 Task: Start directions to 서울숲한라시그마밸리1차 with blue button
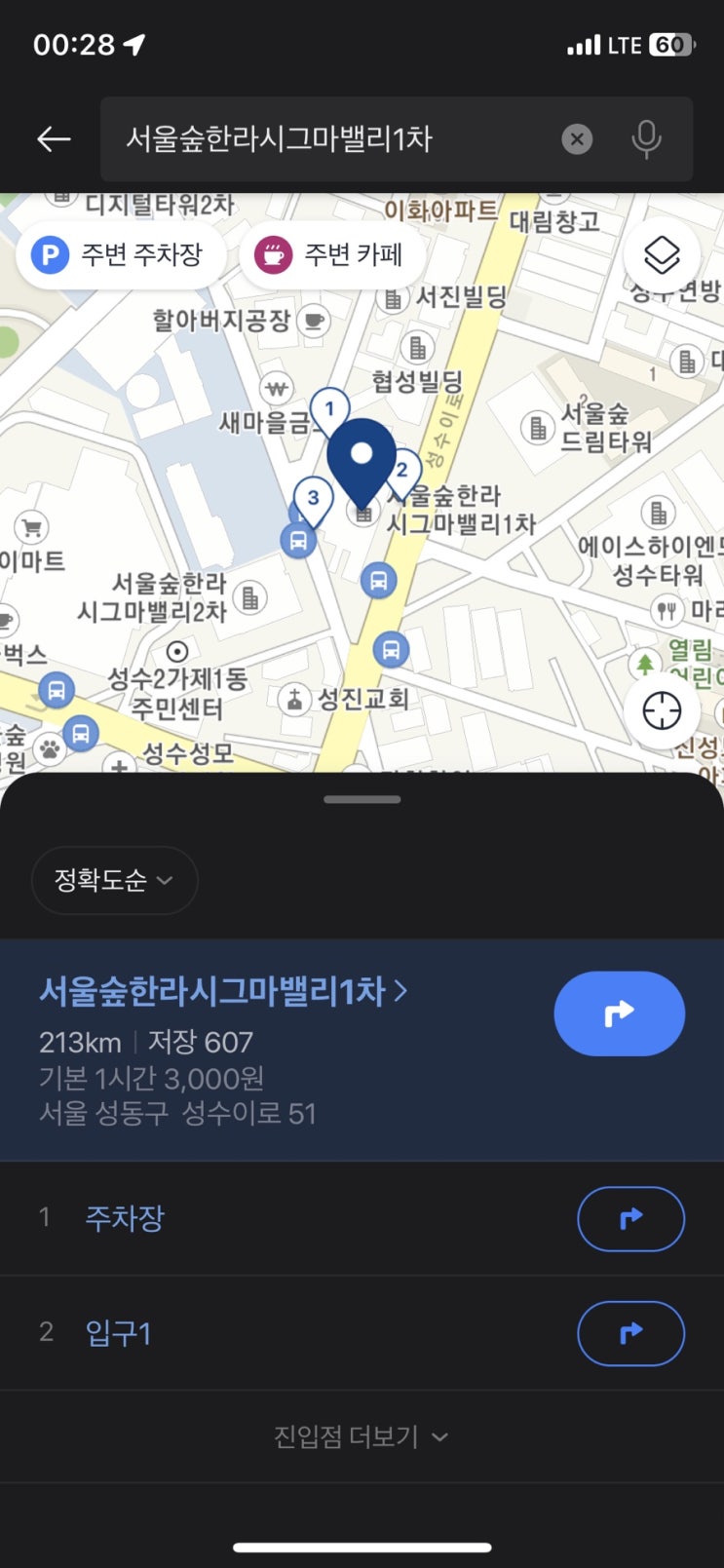(619, 1013)
